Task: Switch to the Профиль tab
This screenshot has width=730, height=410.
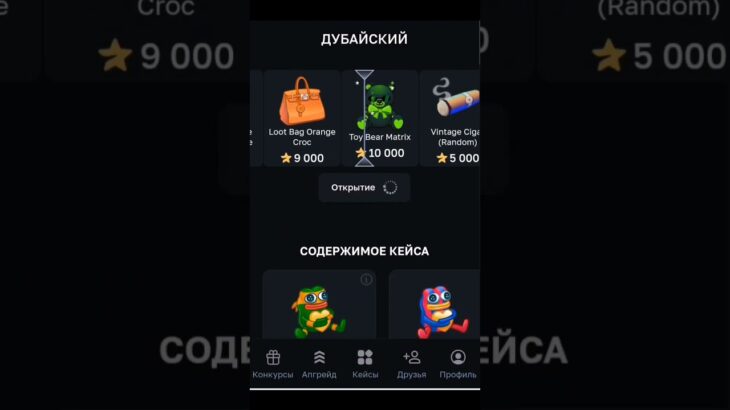Action: (x=458, y=364)
